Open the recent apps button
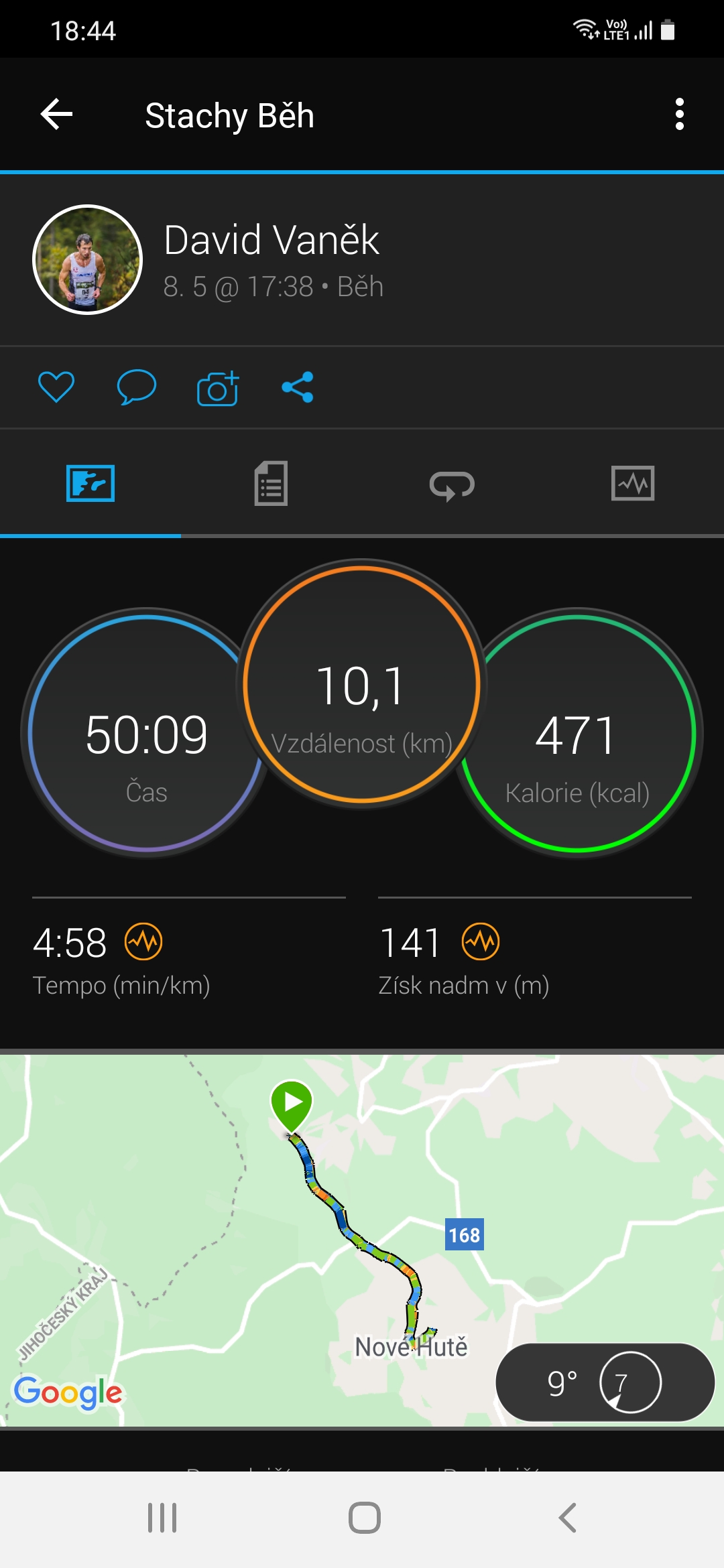Screen dimensions: 724x1568 162,1518
